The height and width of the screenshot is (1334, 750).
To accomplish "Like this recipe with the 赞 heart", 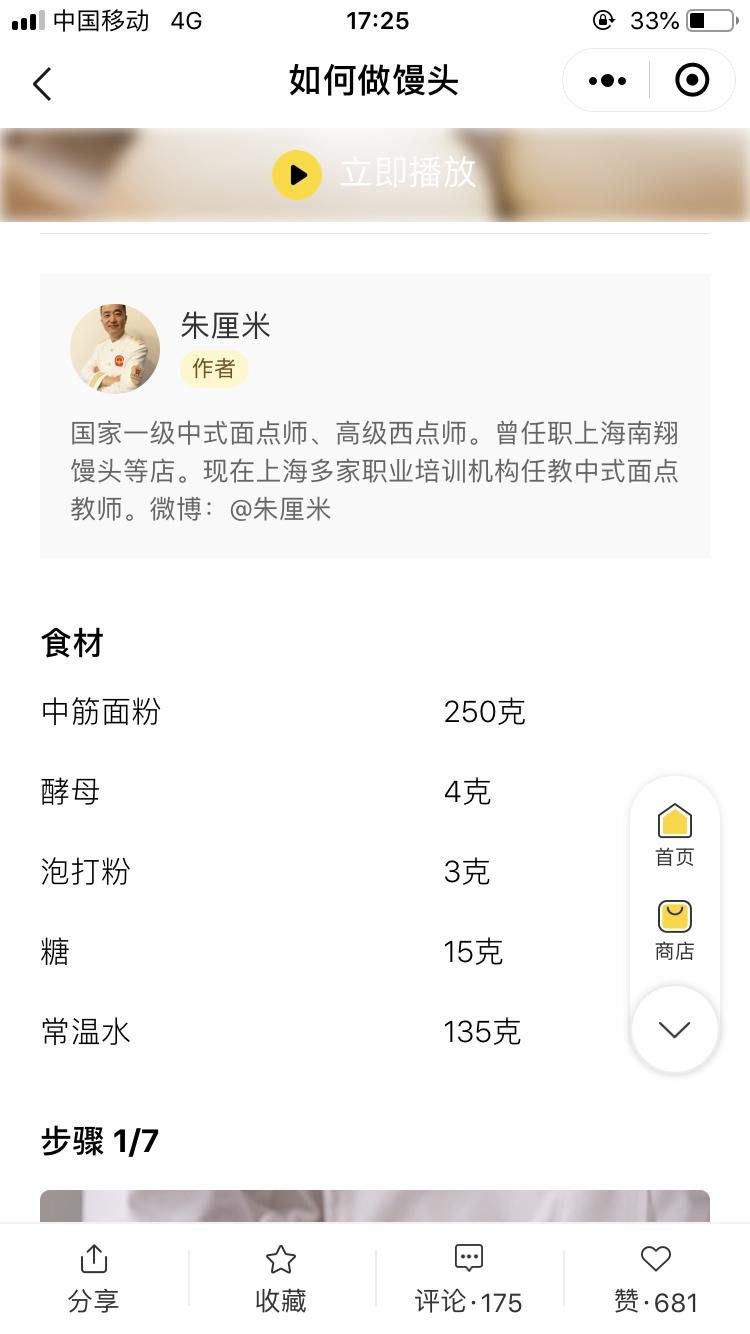I will [x=656, y=1278].
